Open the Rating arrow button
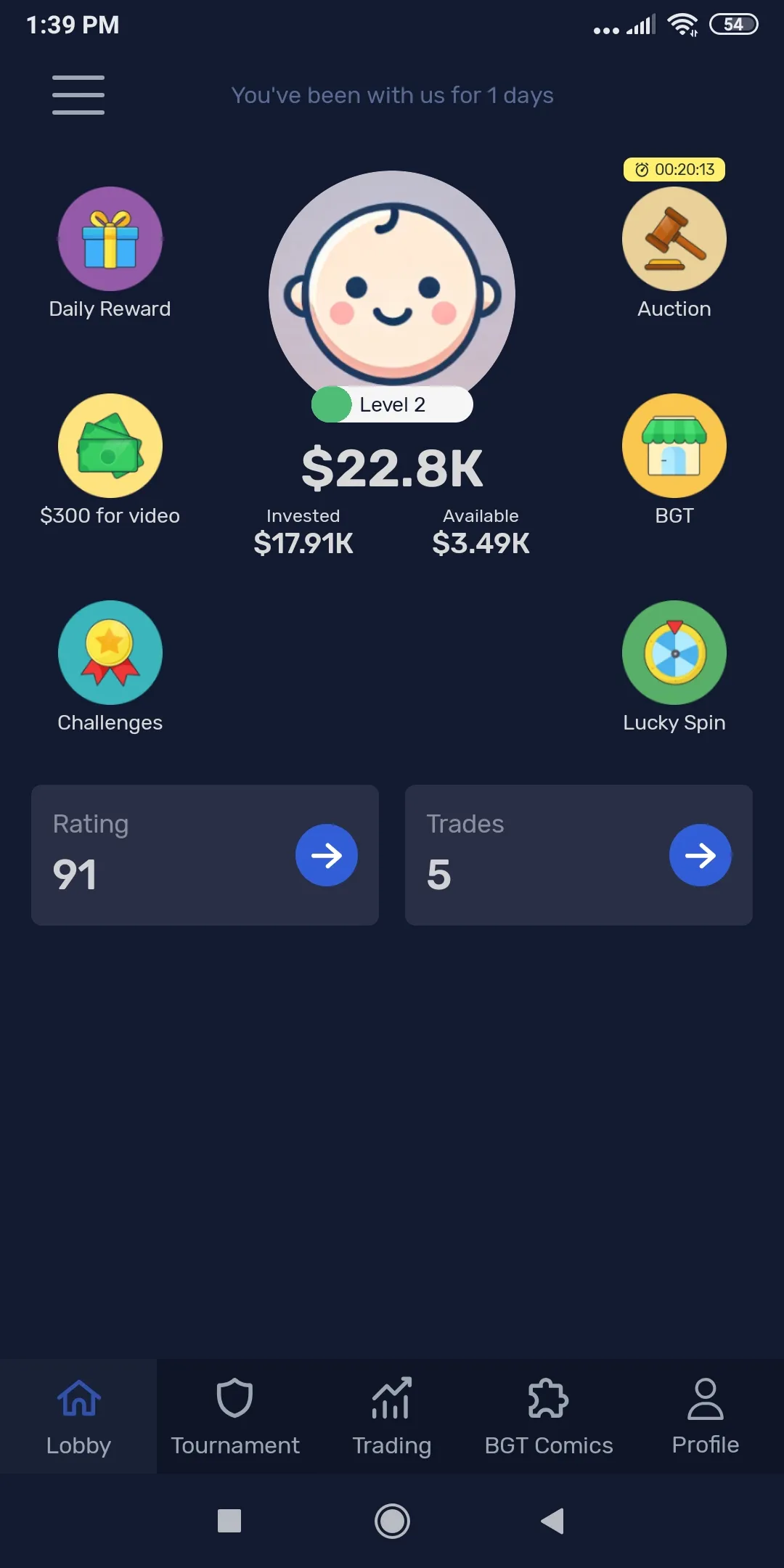The width and height of the screenshot is (784, 1568). coord(326,855)
